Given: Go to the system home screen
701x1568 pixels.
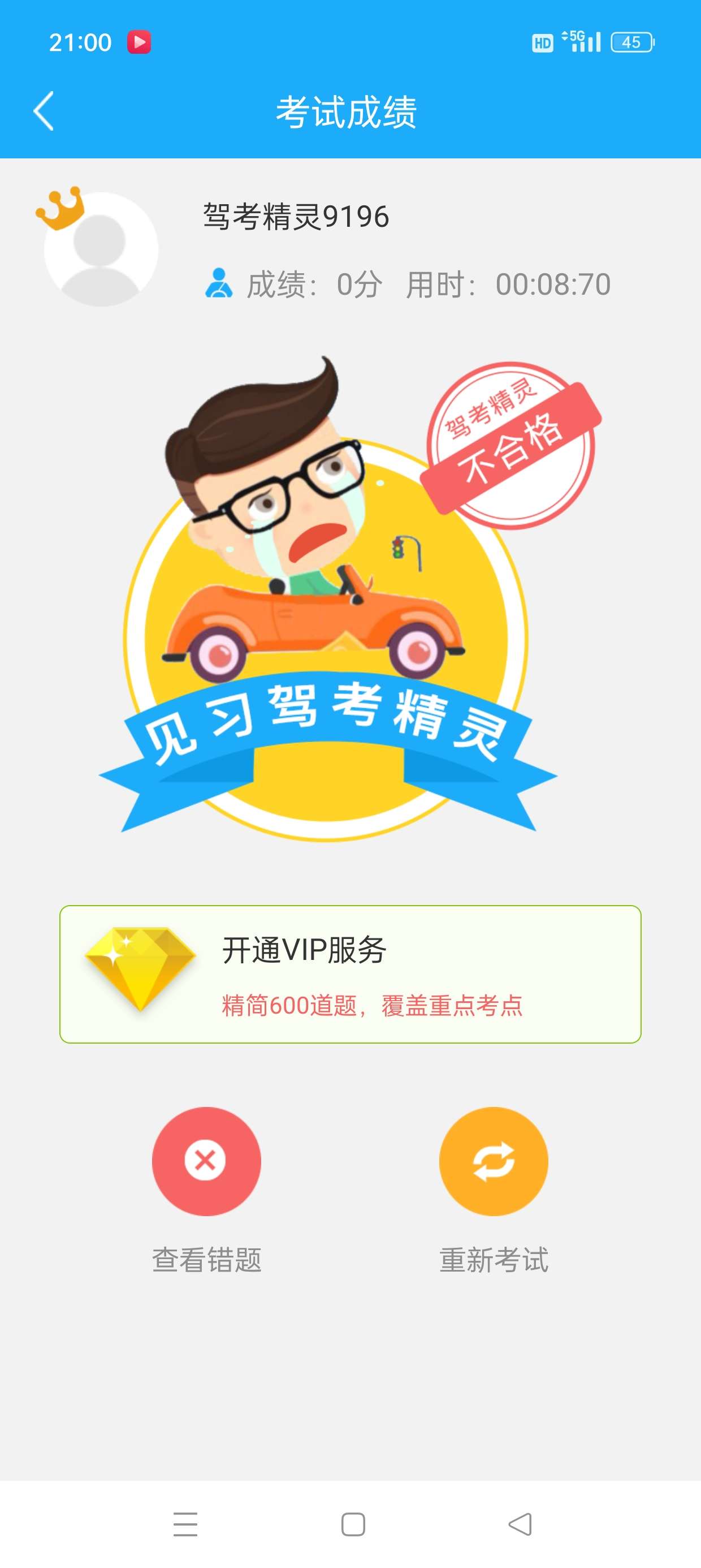Looking at the screenshot, I should (x=353, y=1524).
